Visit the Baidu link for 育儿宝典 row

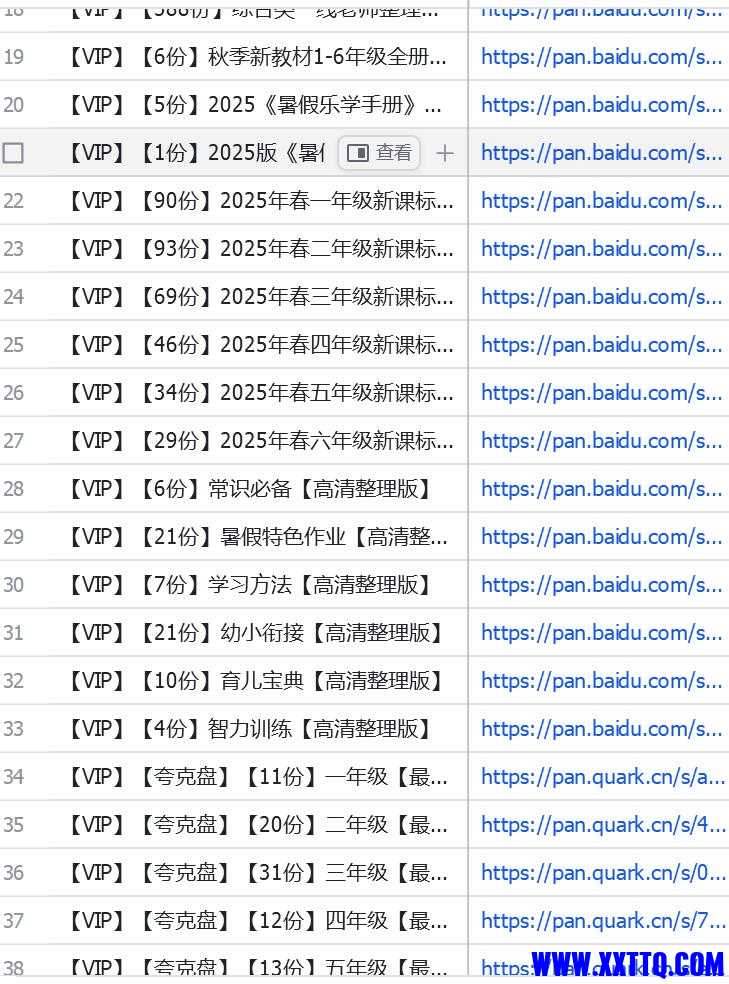click(601, 681)
